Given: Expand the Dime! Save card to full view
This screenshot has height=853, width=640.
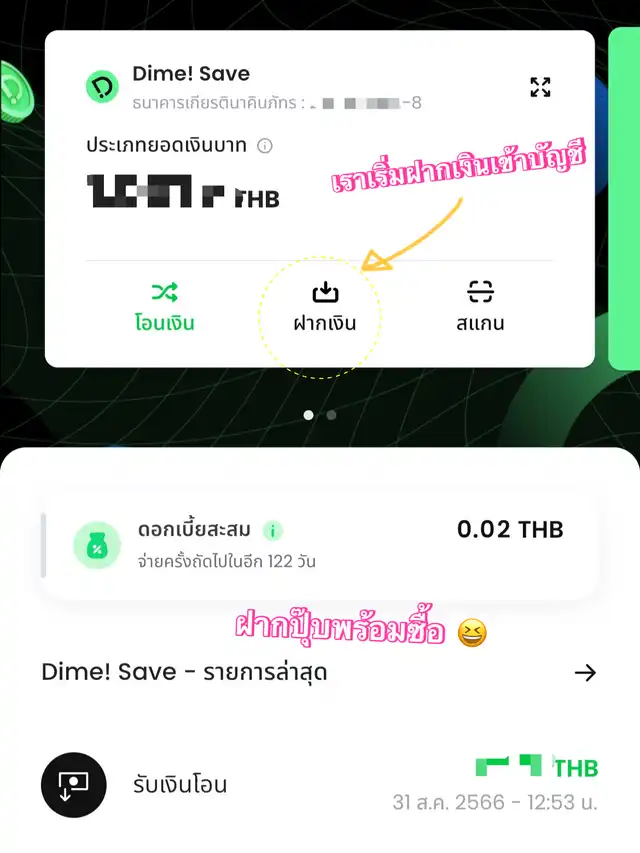Looking at the screenshot, I should 540,87.
